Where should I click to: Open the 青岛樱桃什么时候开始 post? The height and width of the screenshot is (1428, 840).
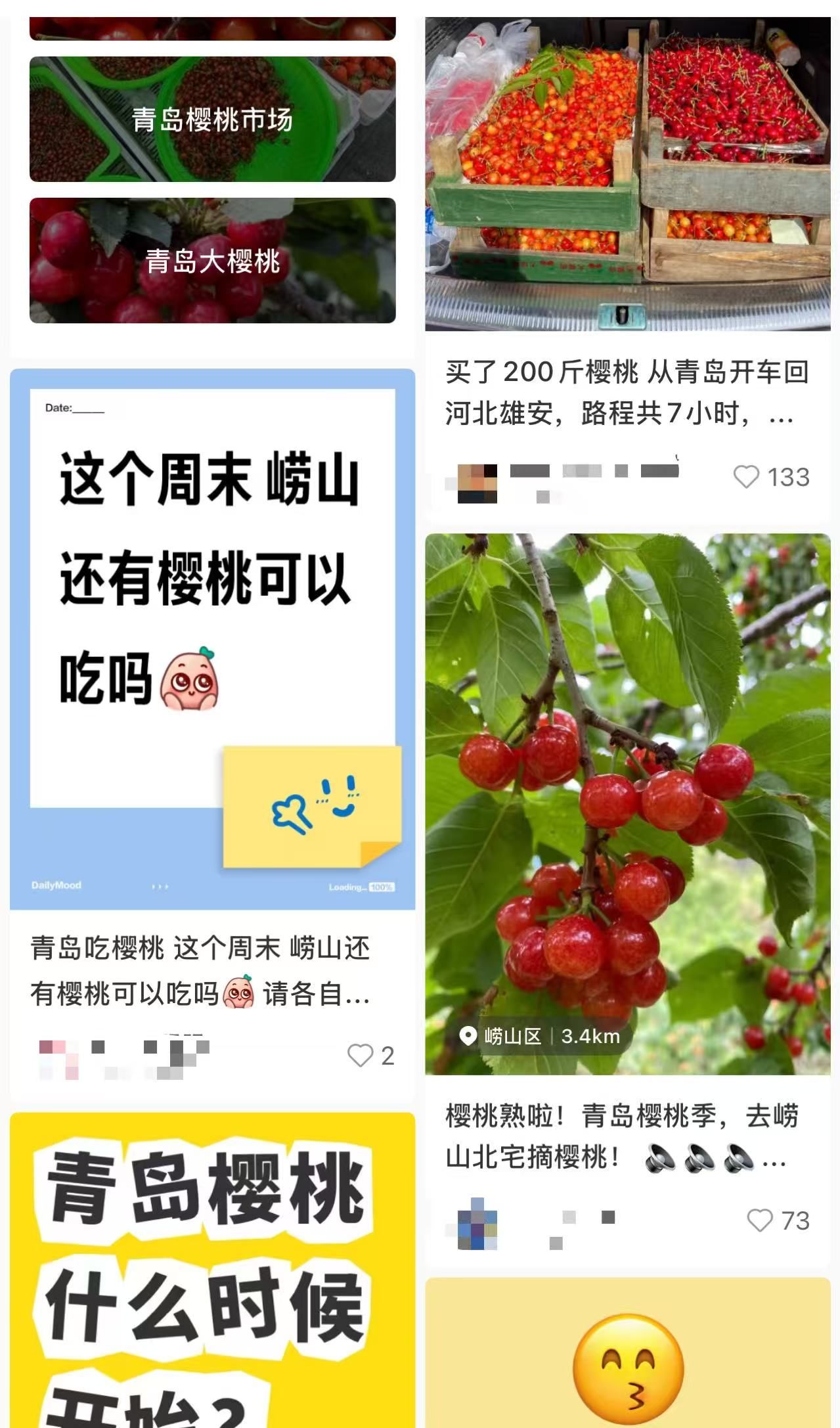pyautogui.click(x=212, y=1268)
